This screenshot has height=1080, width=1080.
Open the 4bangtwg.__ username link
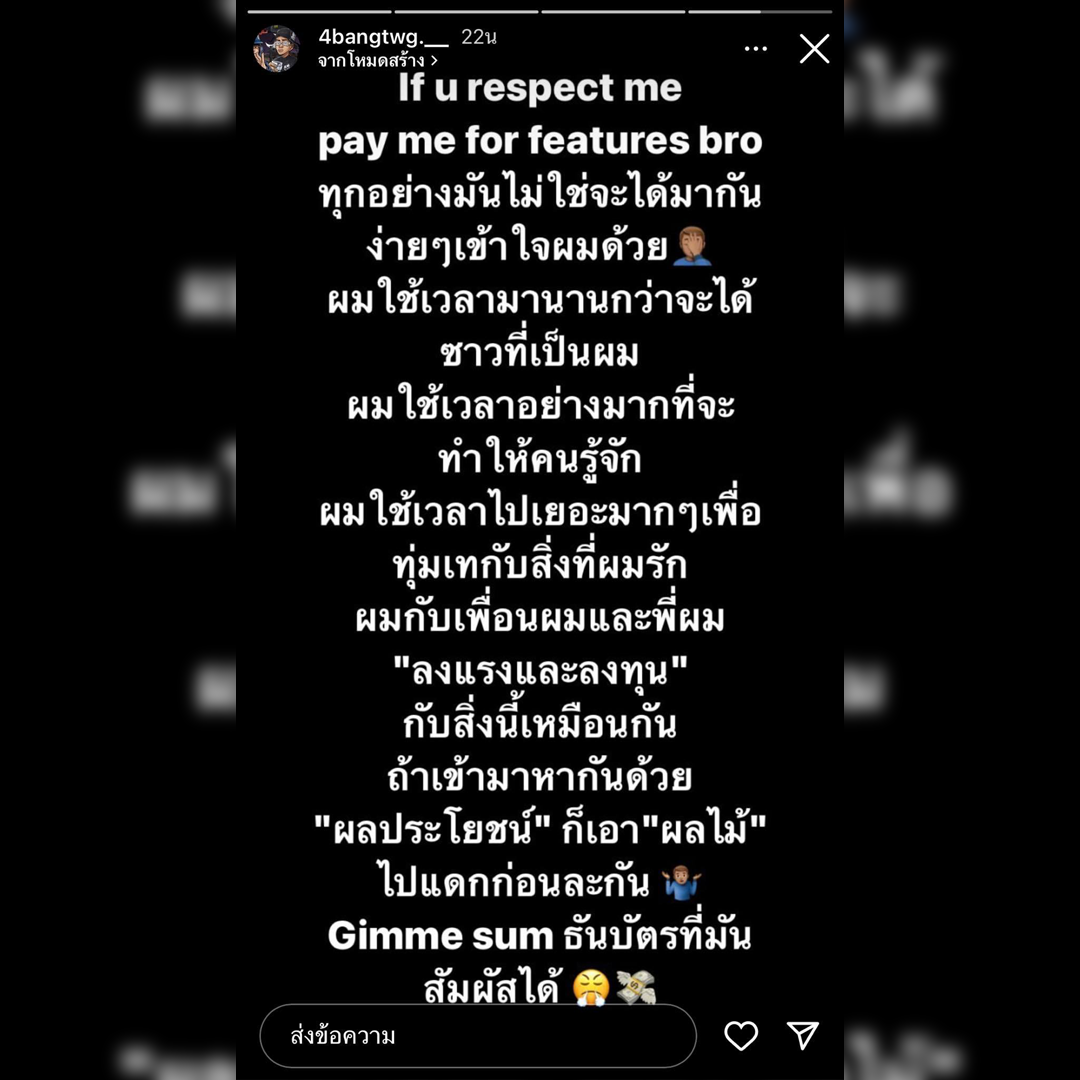coord(383,37)
